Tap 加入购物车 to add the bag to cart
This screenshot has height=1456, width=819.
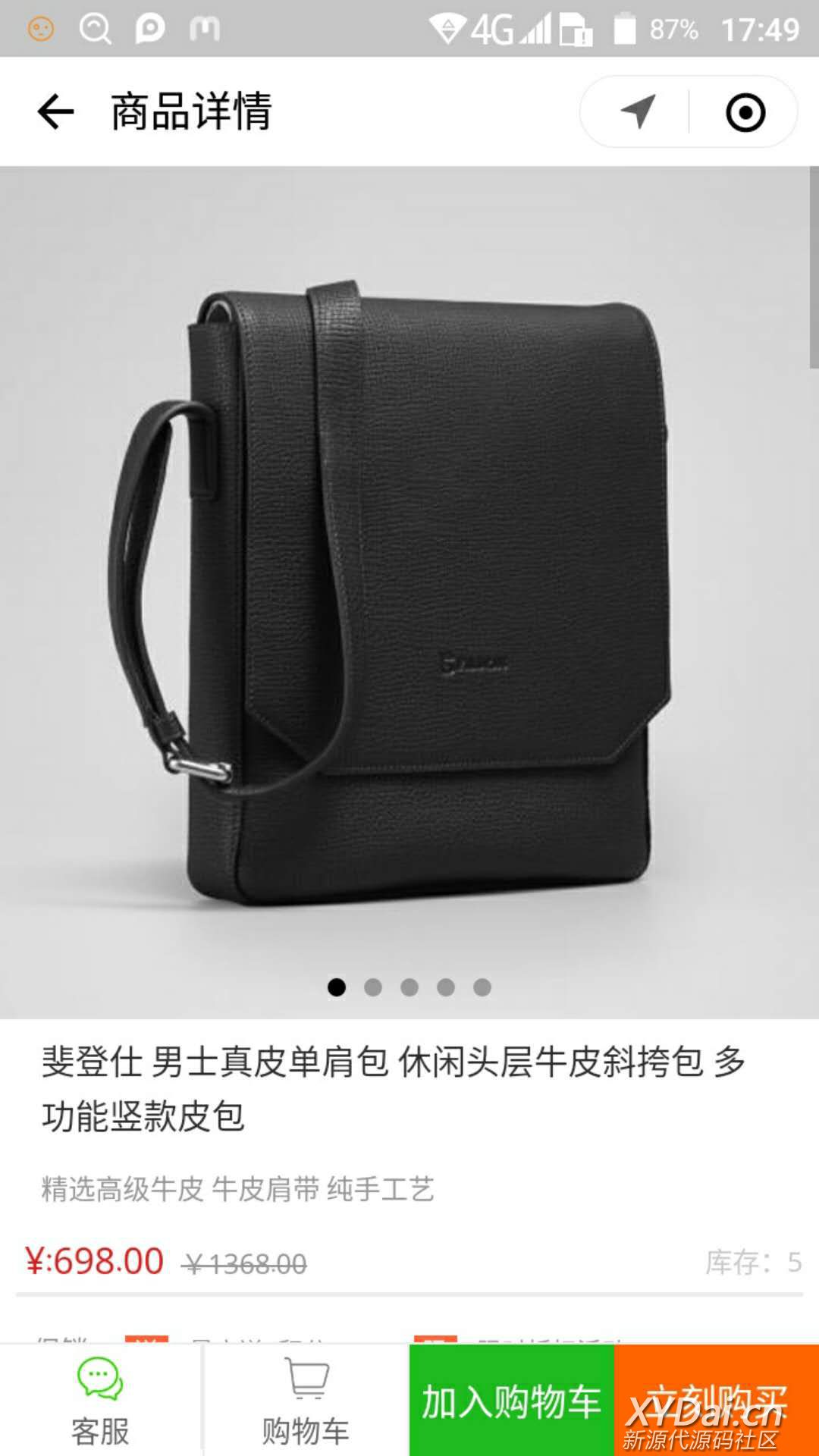[512, 1400]
